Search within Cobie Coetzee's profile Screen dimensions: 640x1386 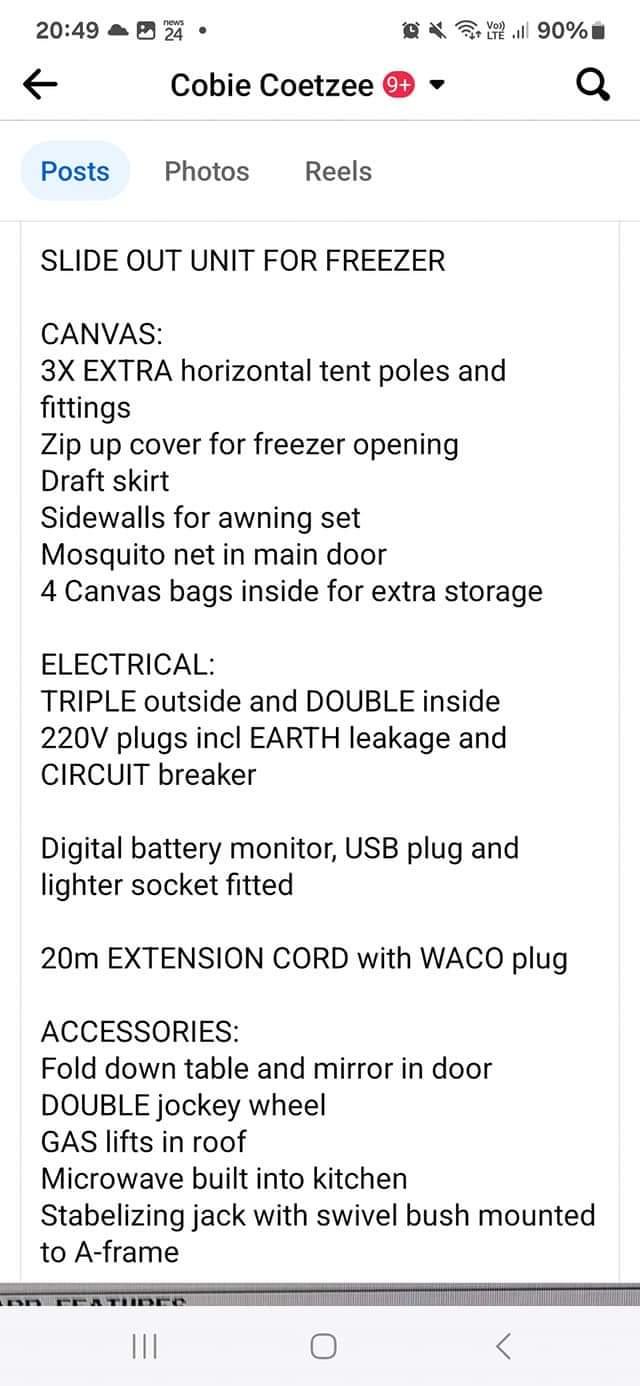coord(593,86)
